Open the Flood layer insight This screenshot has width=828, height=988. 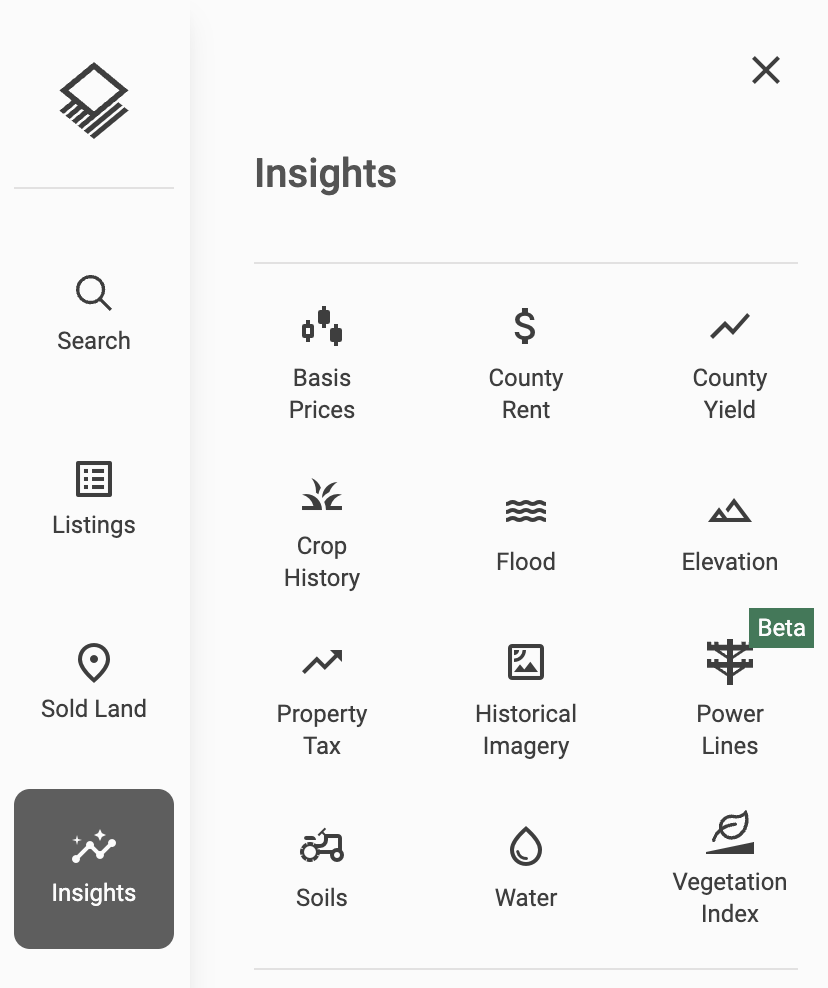(x=526, y=530)
